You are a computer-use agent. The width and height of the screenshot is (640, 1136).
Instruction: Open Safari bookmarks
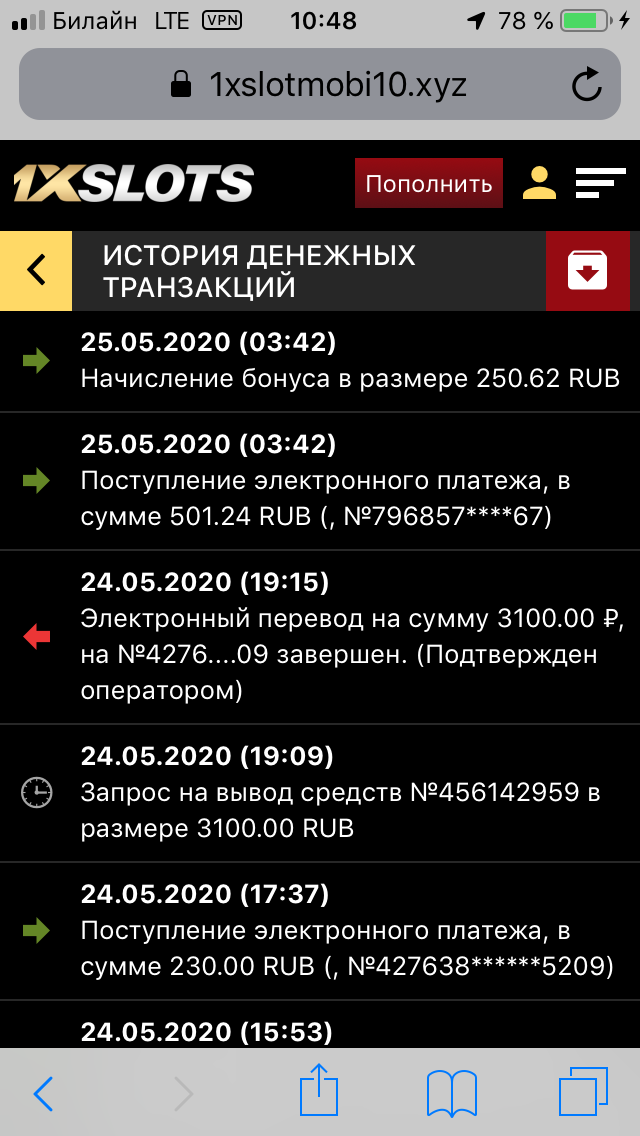coord(452,1092)
